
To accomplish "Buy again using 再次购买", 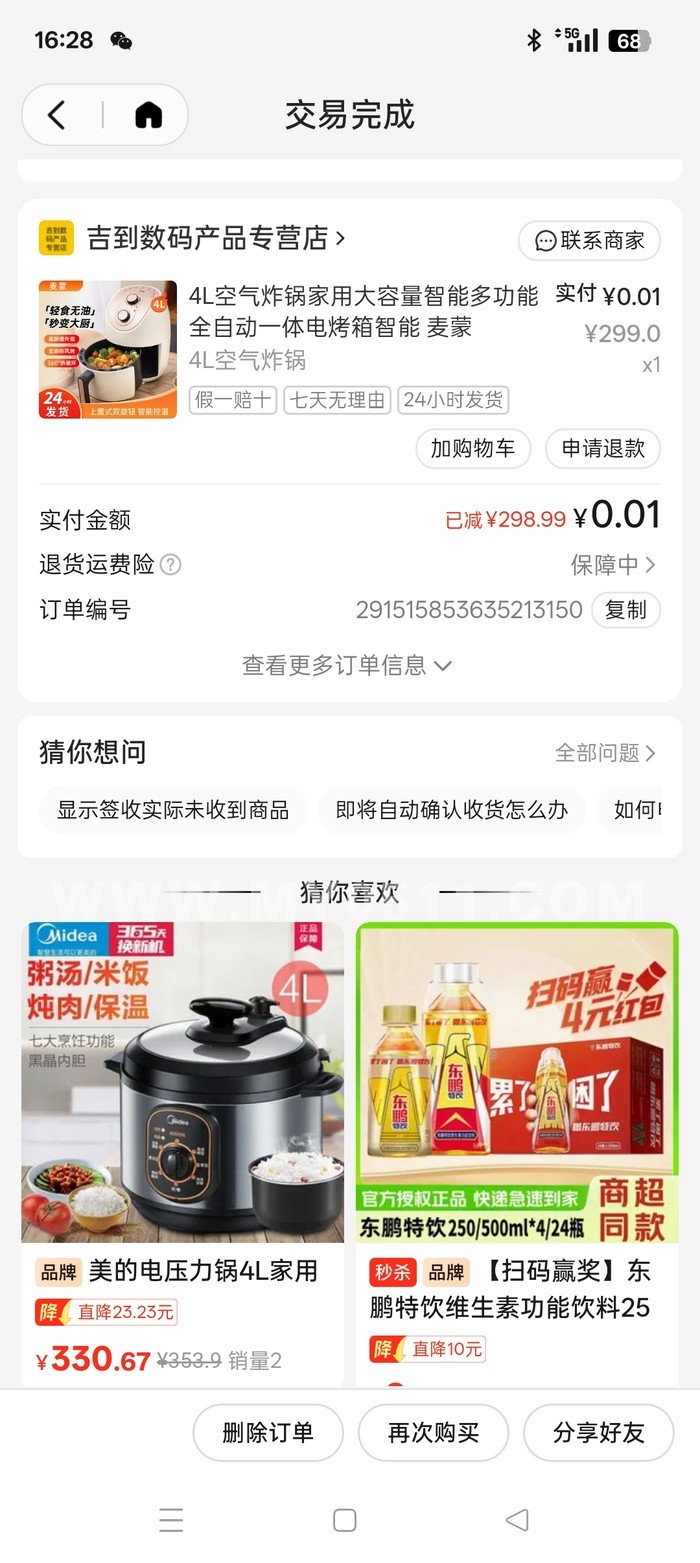I will tap(433, 1433).
